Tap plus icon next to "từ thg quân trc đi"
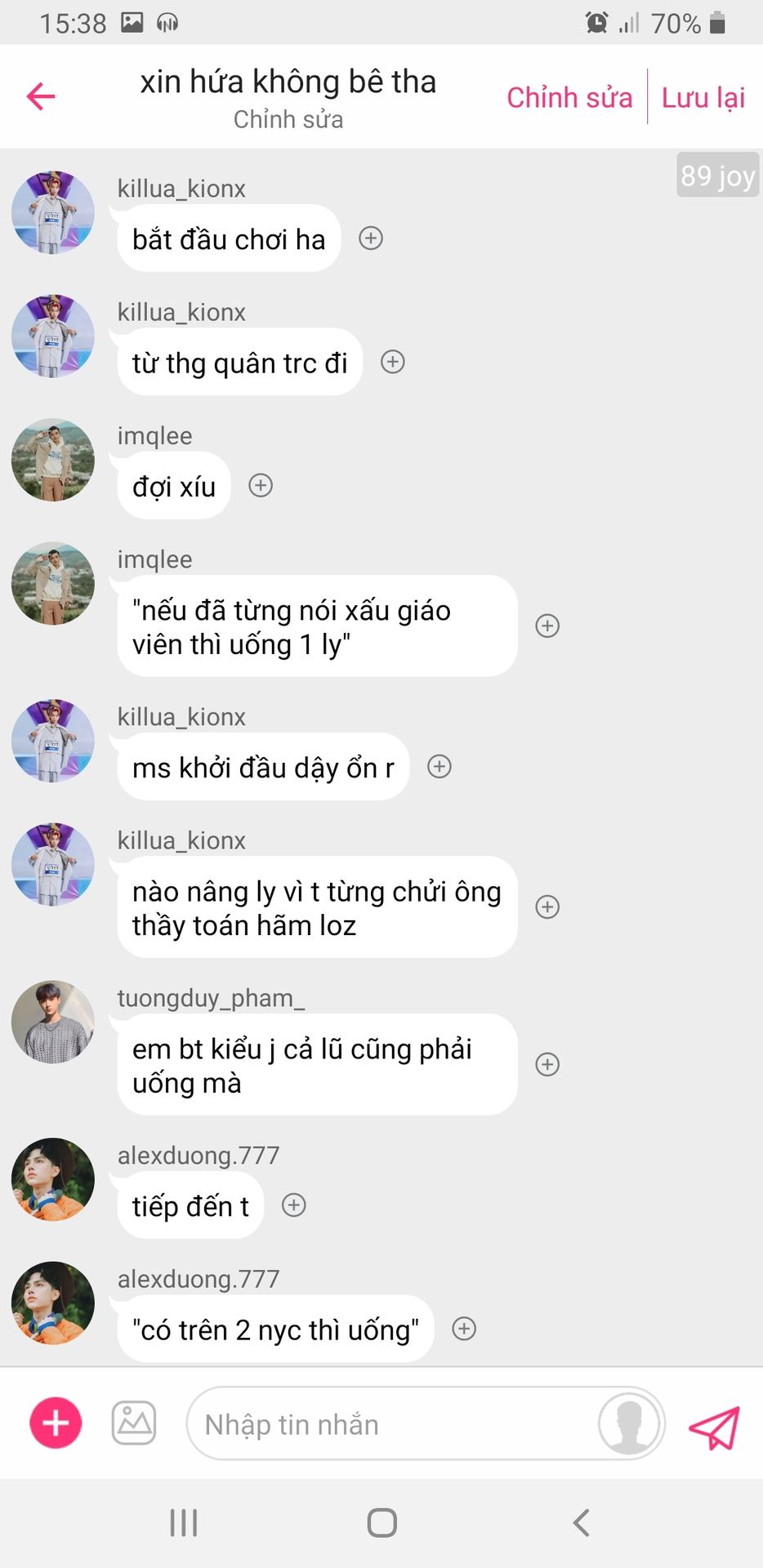 pos(393,362)
